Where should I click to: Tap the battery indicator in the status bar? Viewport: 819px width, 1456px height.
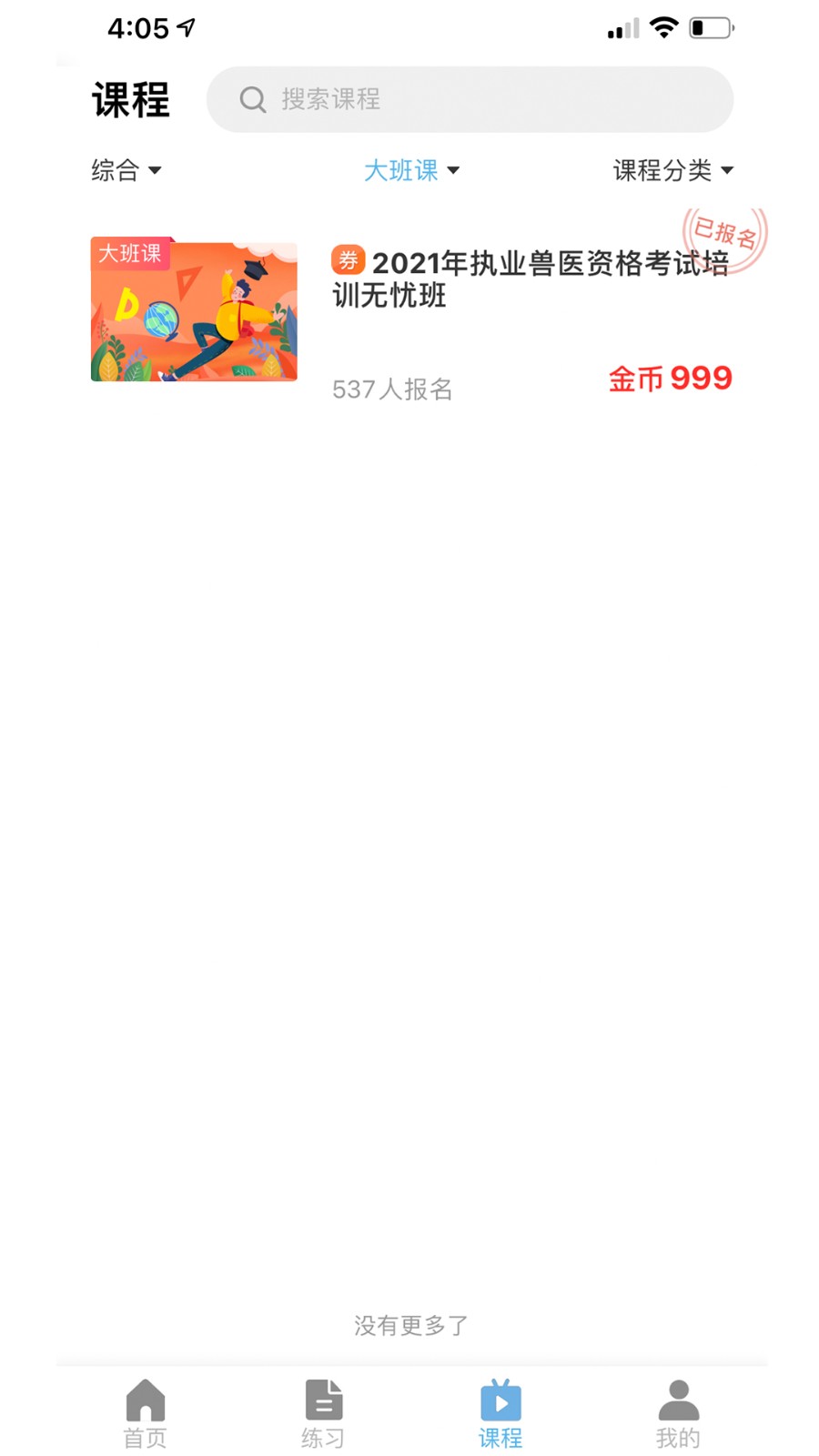point(712,27)
